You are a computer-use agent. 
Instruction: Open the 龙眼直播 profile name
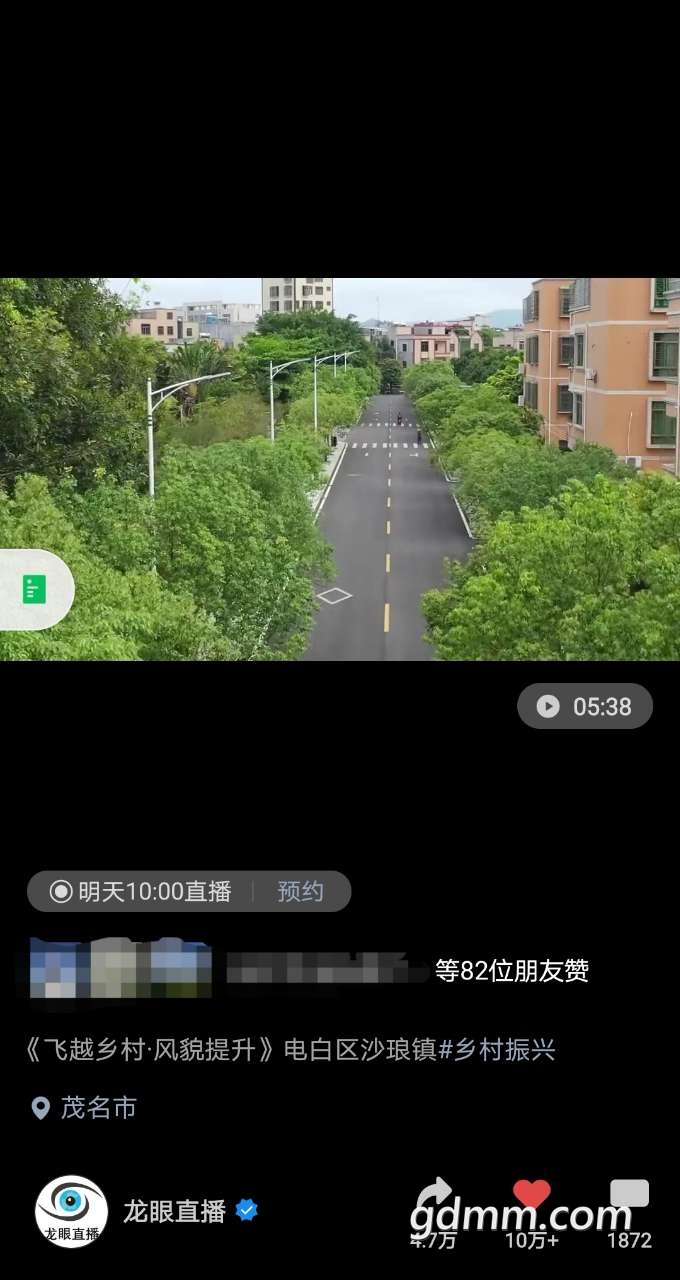pyautogui.click(x=175, y=1211)
